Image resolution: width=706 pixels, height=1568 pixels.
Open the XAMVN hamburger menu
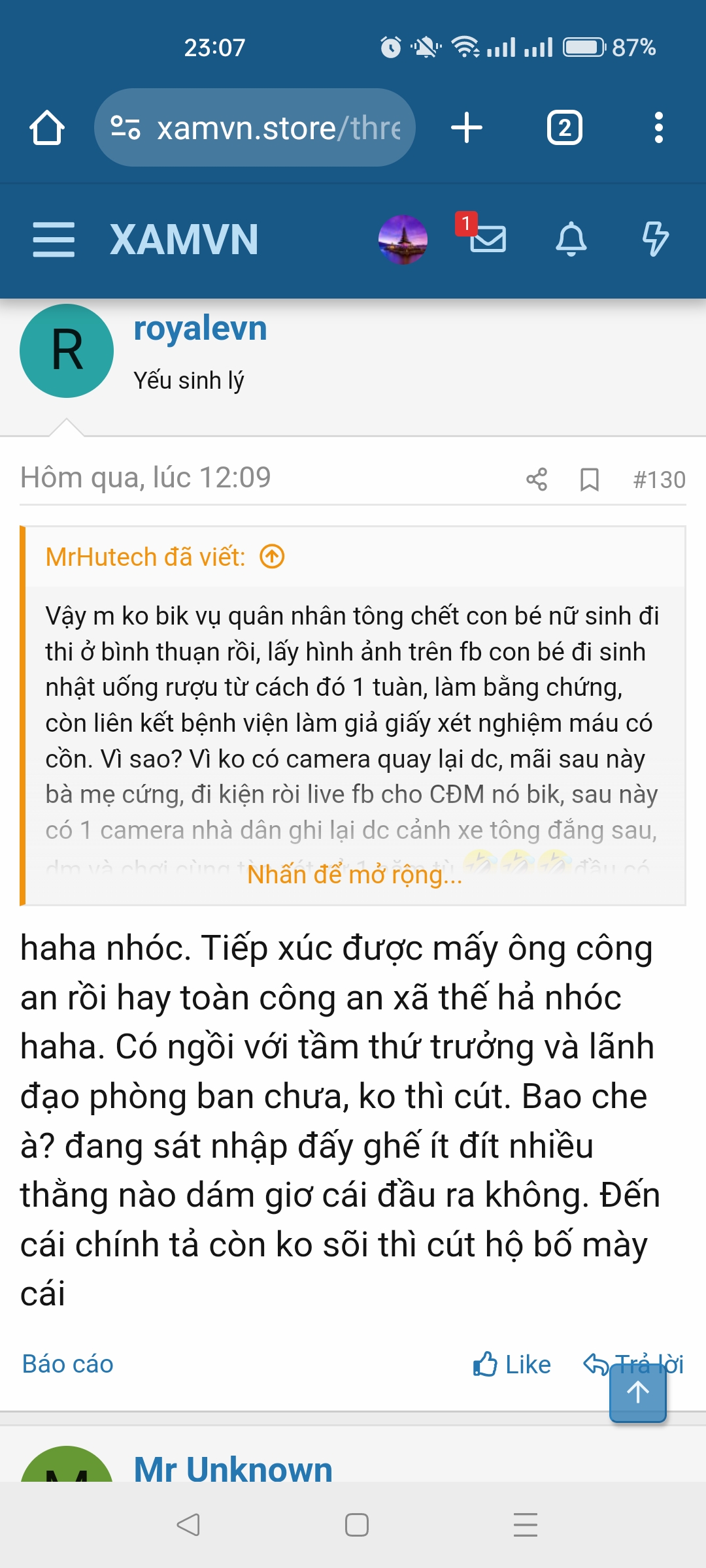pyautogui.click(x=54, y=239)
